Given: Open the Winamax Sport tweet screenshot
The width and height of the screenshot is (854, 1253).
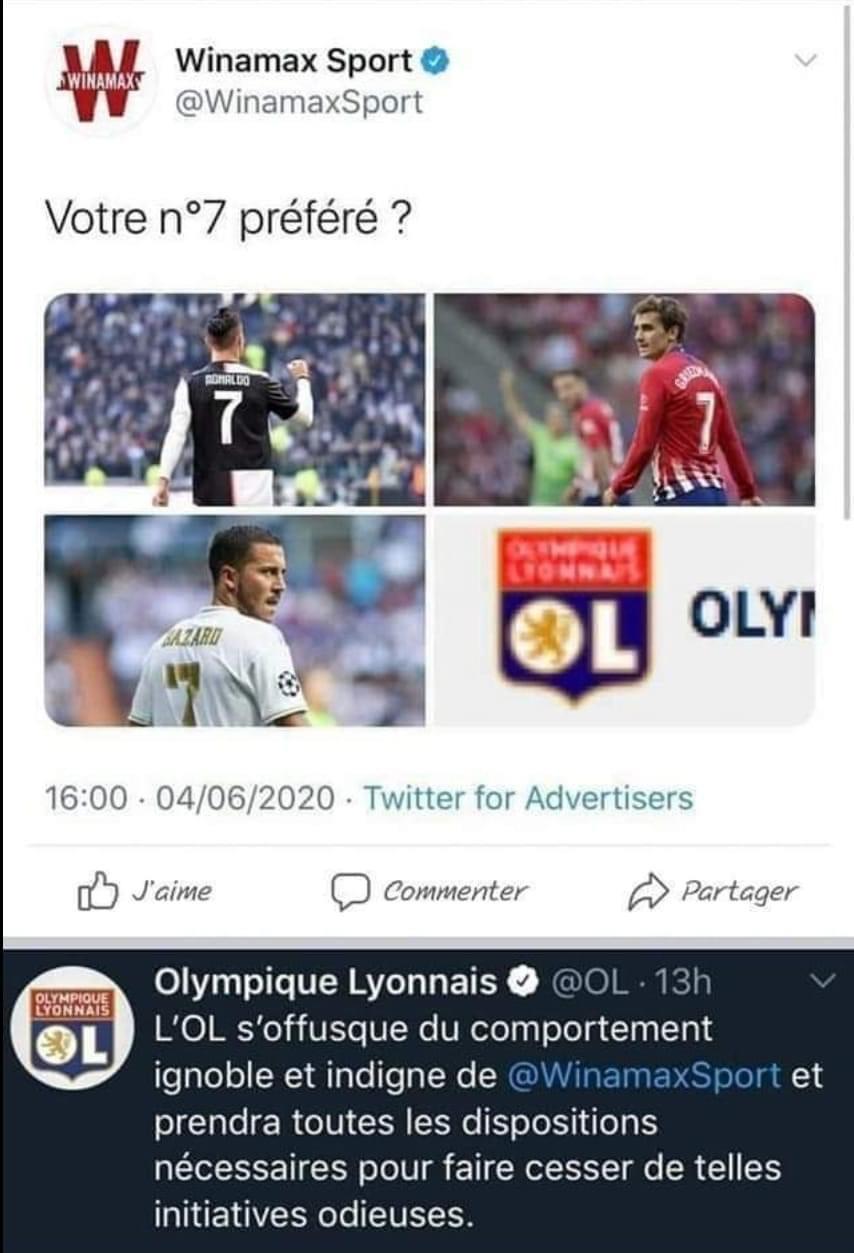Looking at the screenshot, I should click(428, 420).
